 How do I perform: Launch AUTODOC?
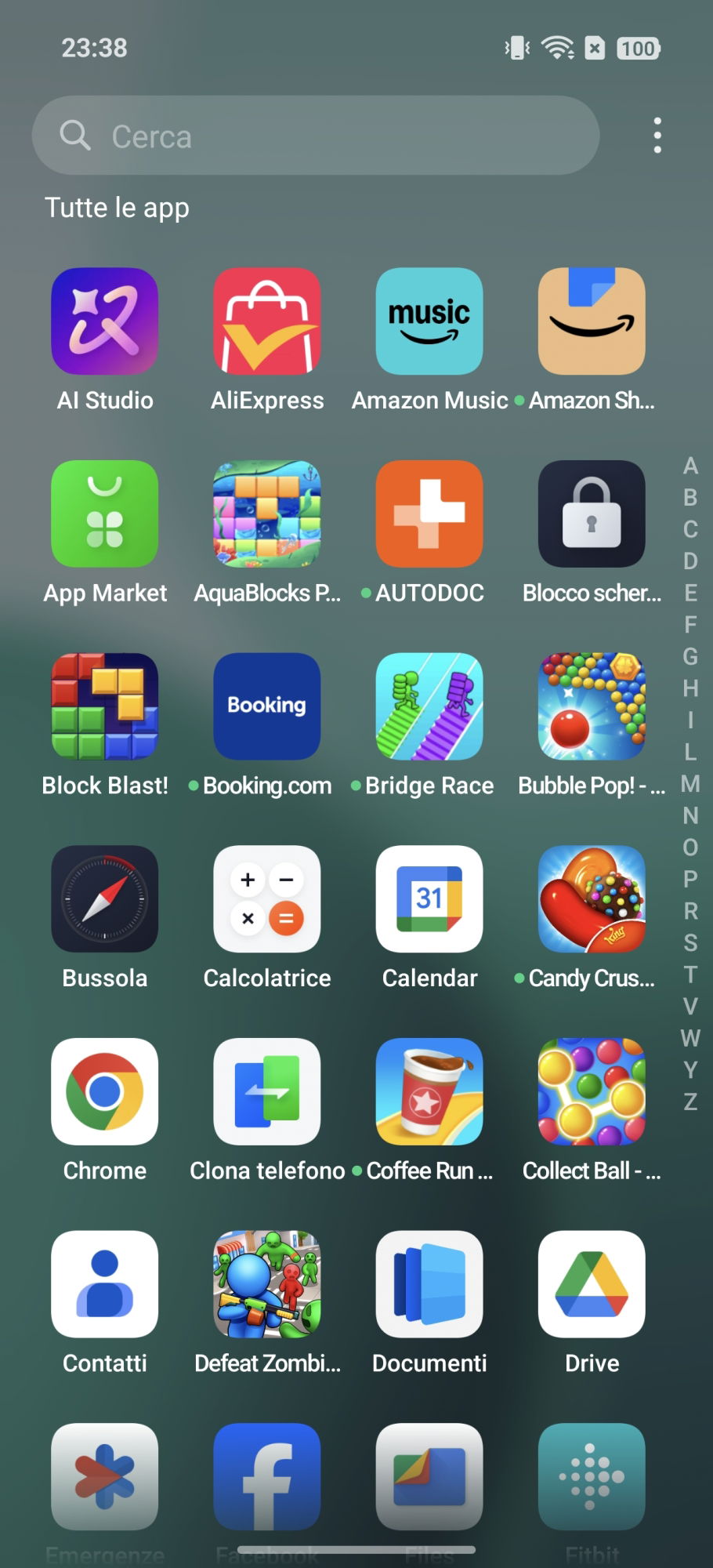[x=429, y=514]
